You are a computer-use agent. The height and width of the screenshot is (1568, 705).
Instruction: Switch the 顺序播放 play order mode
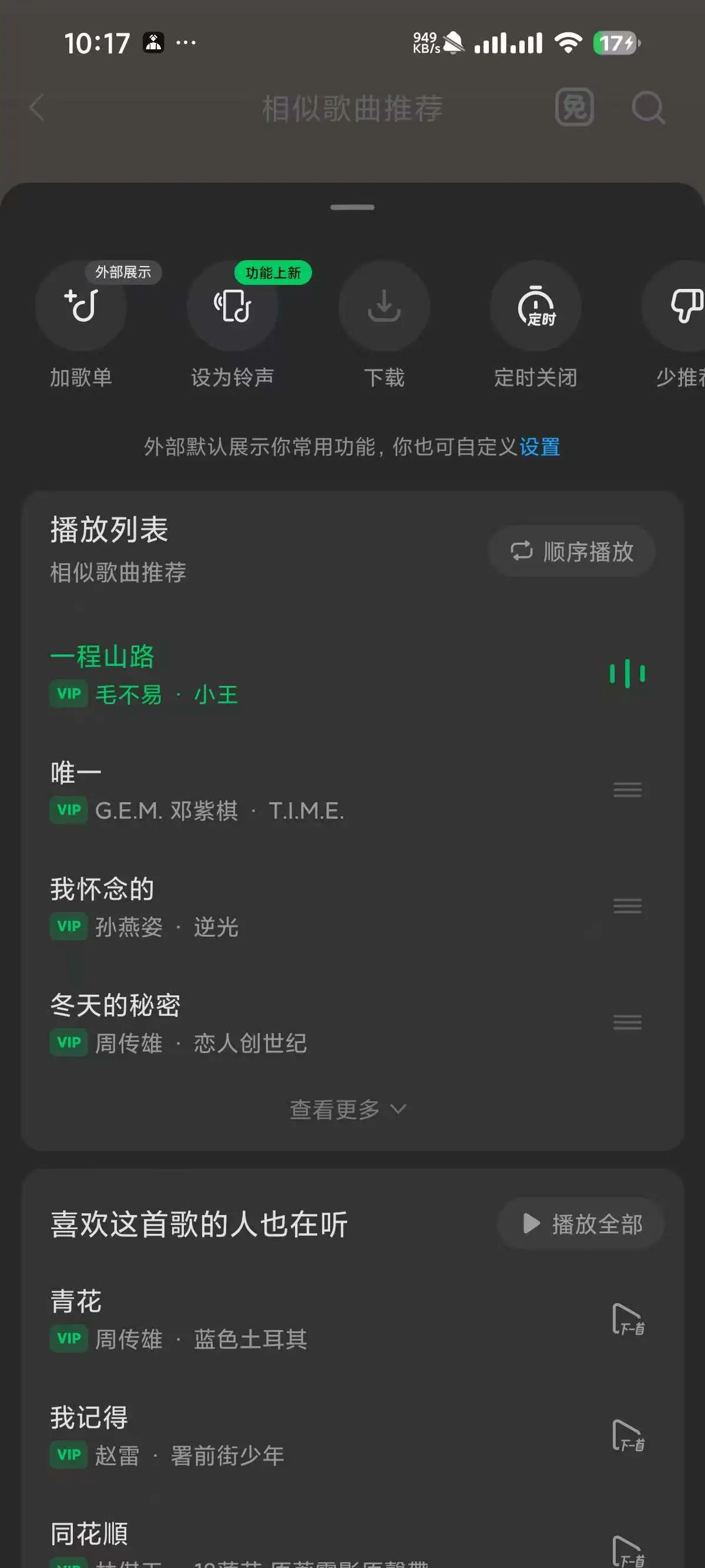coord(571,550)
